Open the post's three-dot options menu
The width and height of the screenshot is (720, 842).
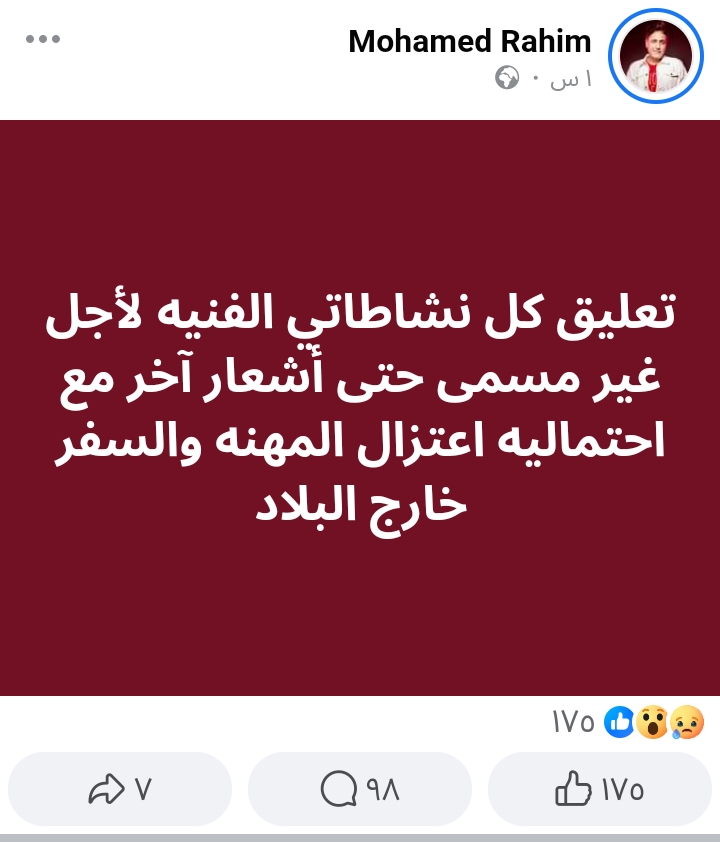[43, 40]
